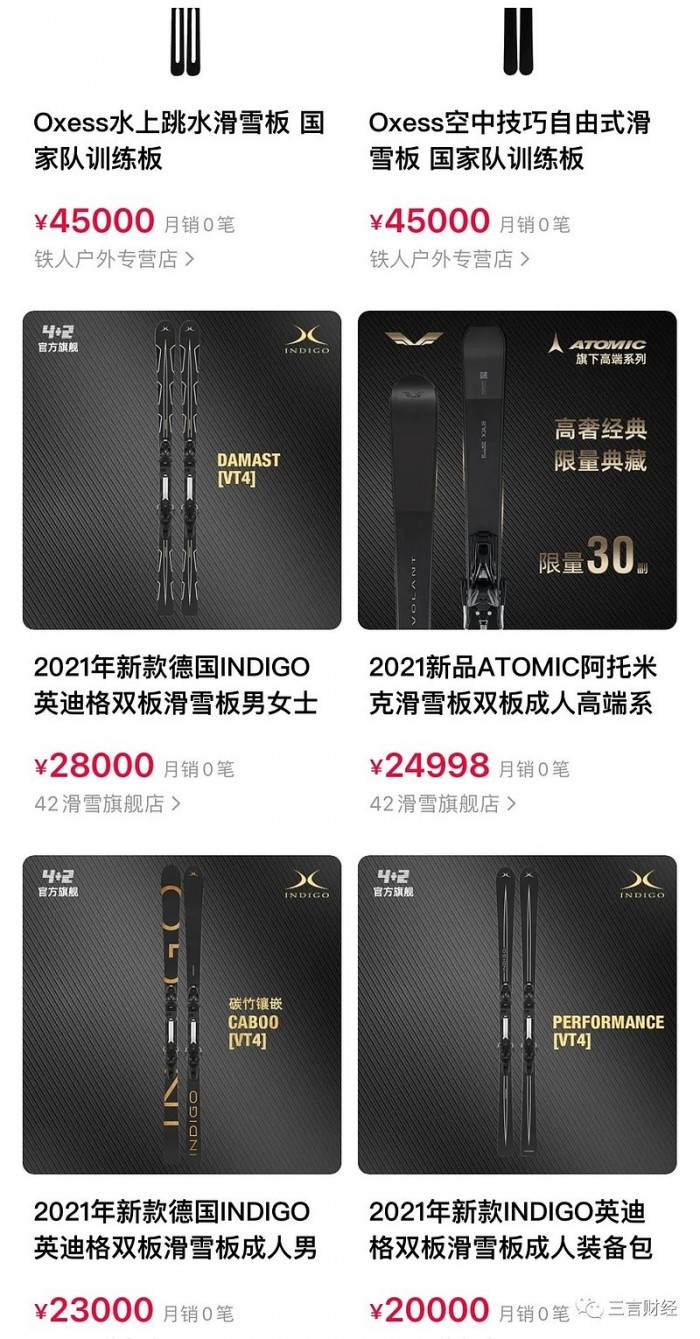Image resolution: width=700 pixels, height=1339 pixels.
Task: Visit 42滑雪旗舰店 under the ¥24998 ATOMIC ski
Action: coord(442,803)
